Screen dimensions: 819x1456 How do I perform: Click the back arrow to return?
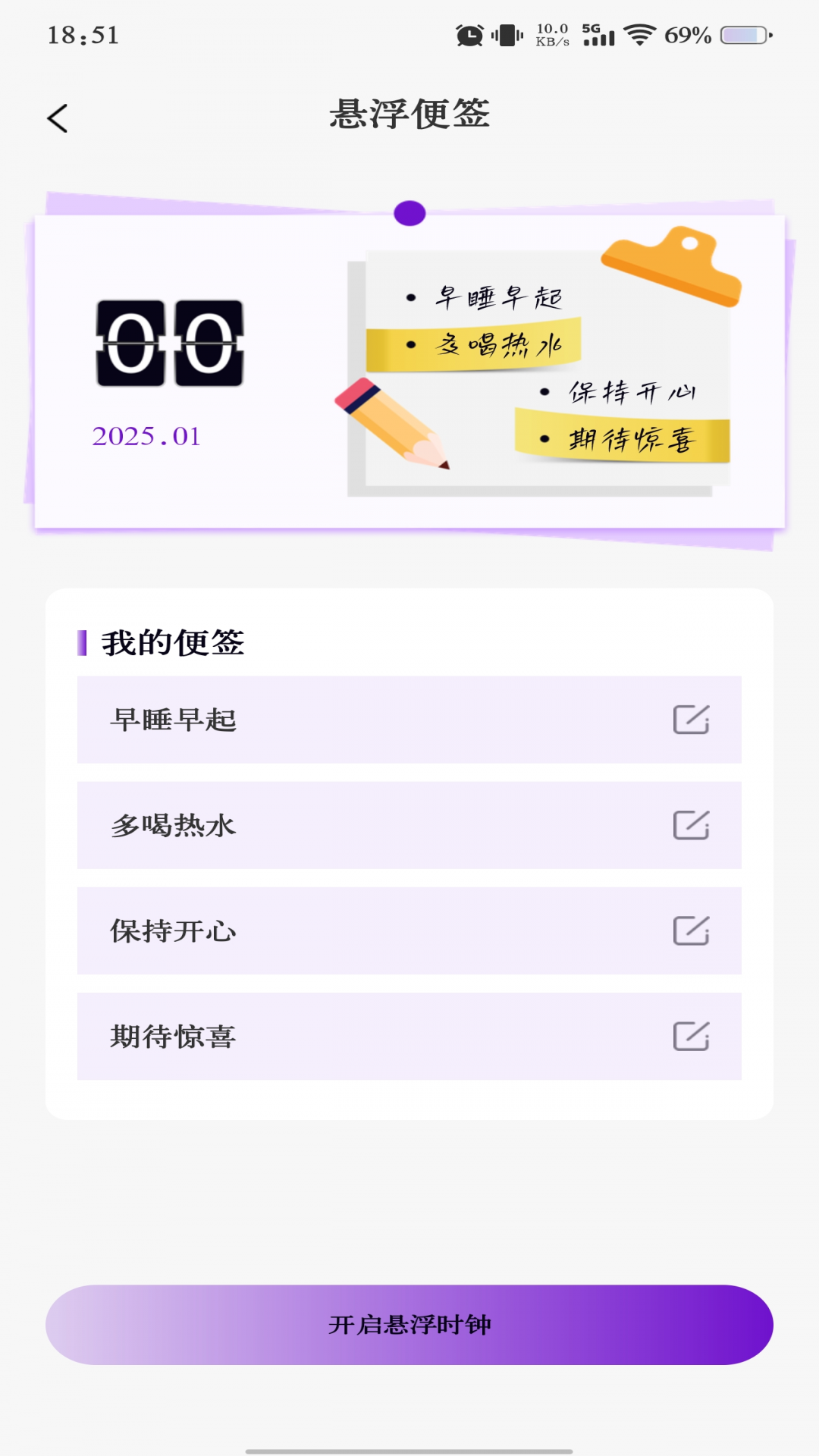click(57, 118)
